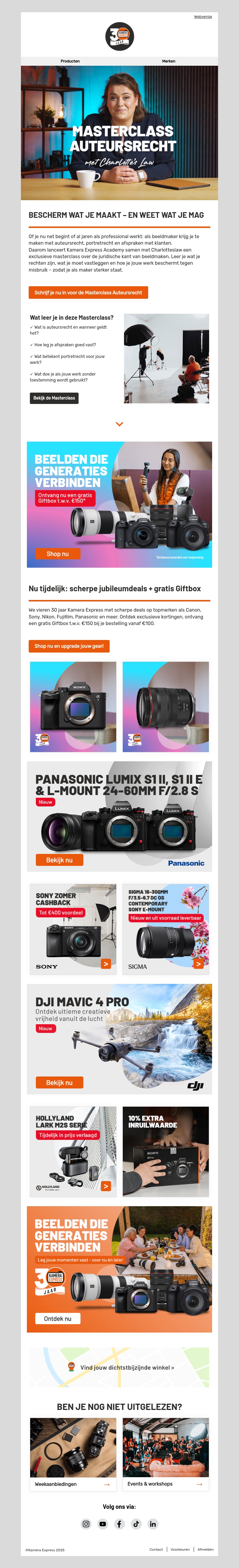Select Vind jouw dichtstbijzijnde winkel
The width and height of the screenshot is (239, 1568).
point(127,1367)
